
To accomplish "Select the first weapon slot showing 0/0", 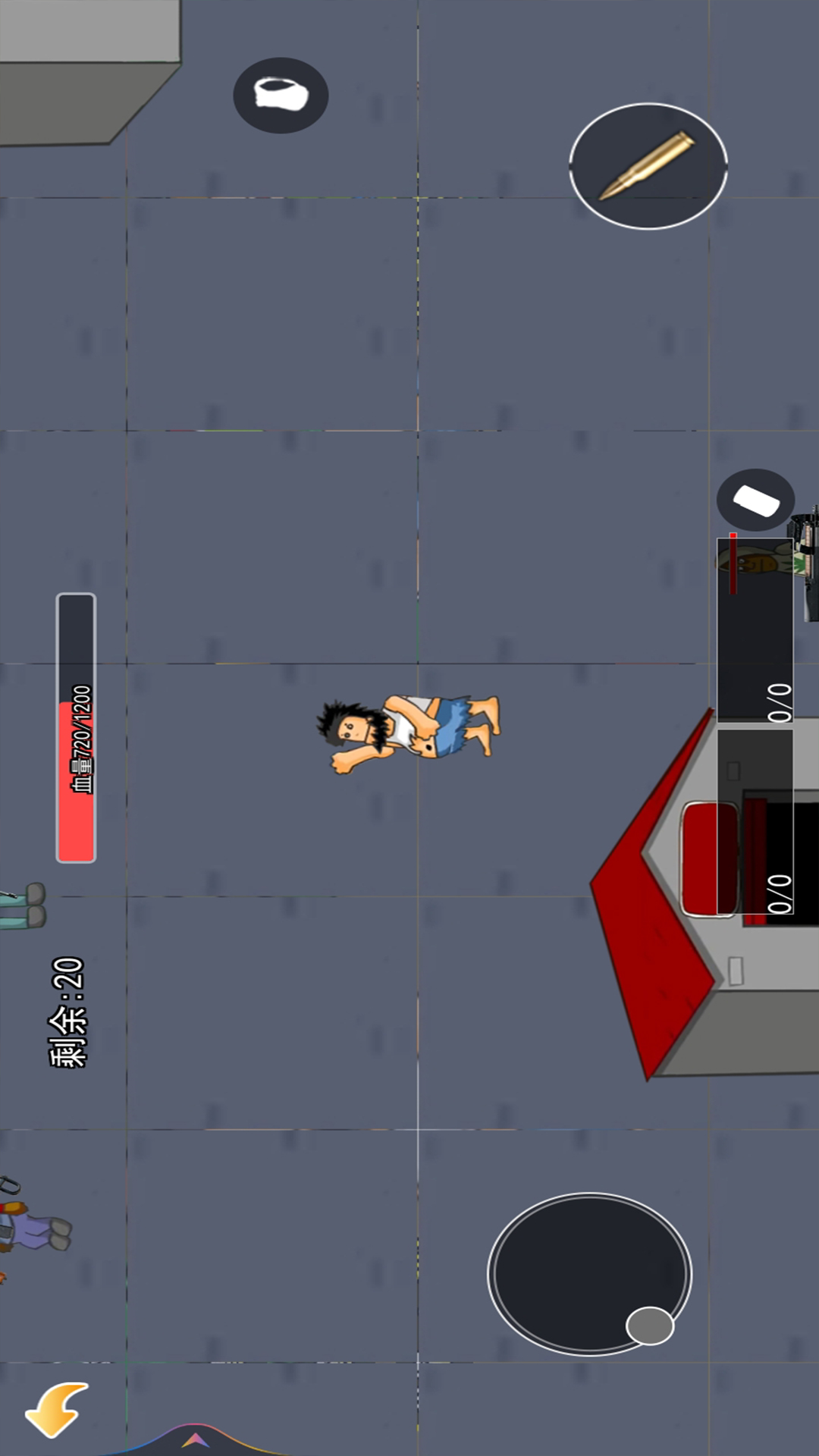I will pos(755,821).
